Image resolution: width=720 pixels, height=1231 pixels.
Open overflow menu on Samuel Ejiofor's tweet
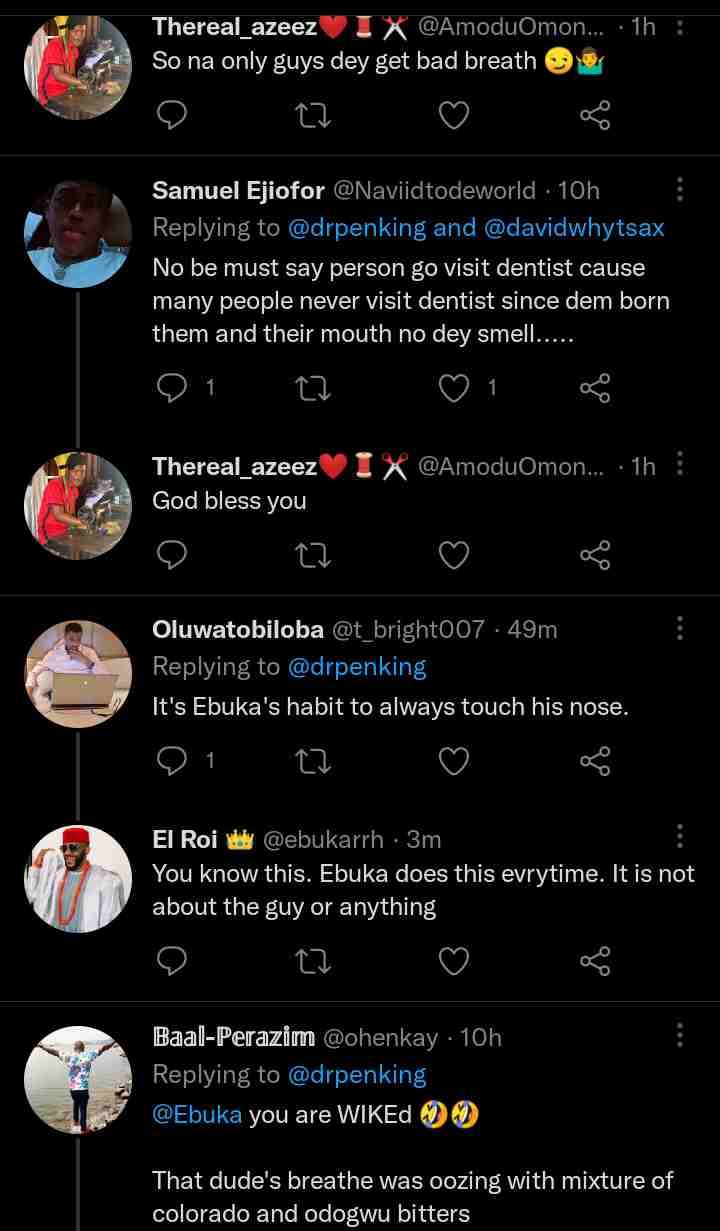tap(680, 189)
